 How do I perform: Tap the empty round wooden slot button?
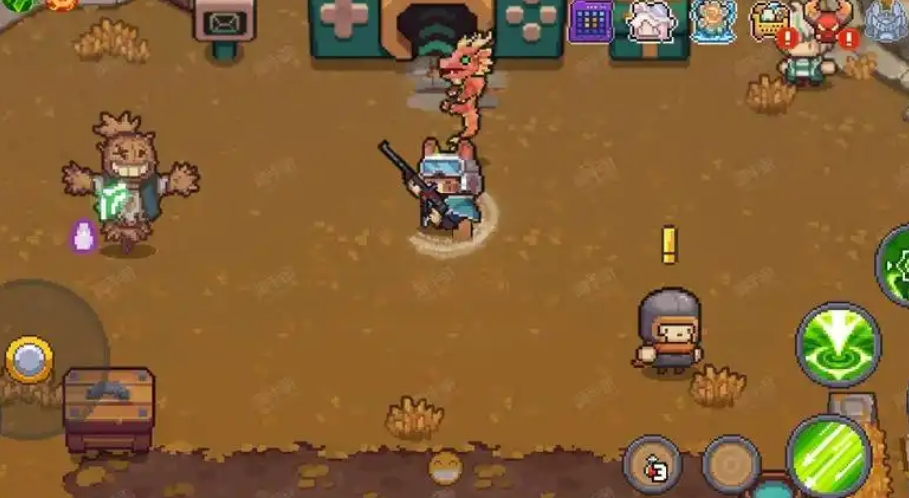click(731, 464)
